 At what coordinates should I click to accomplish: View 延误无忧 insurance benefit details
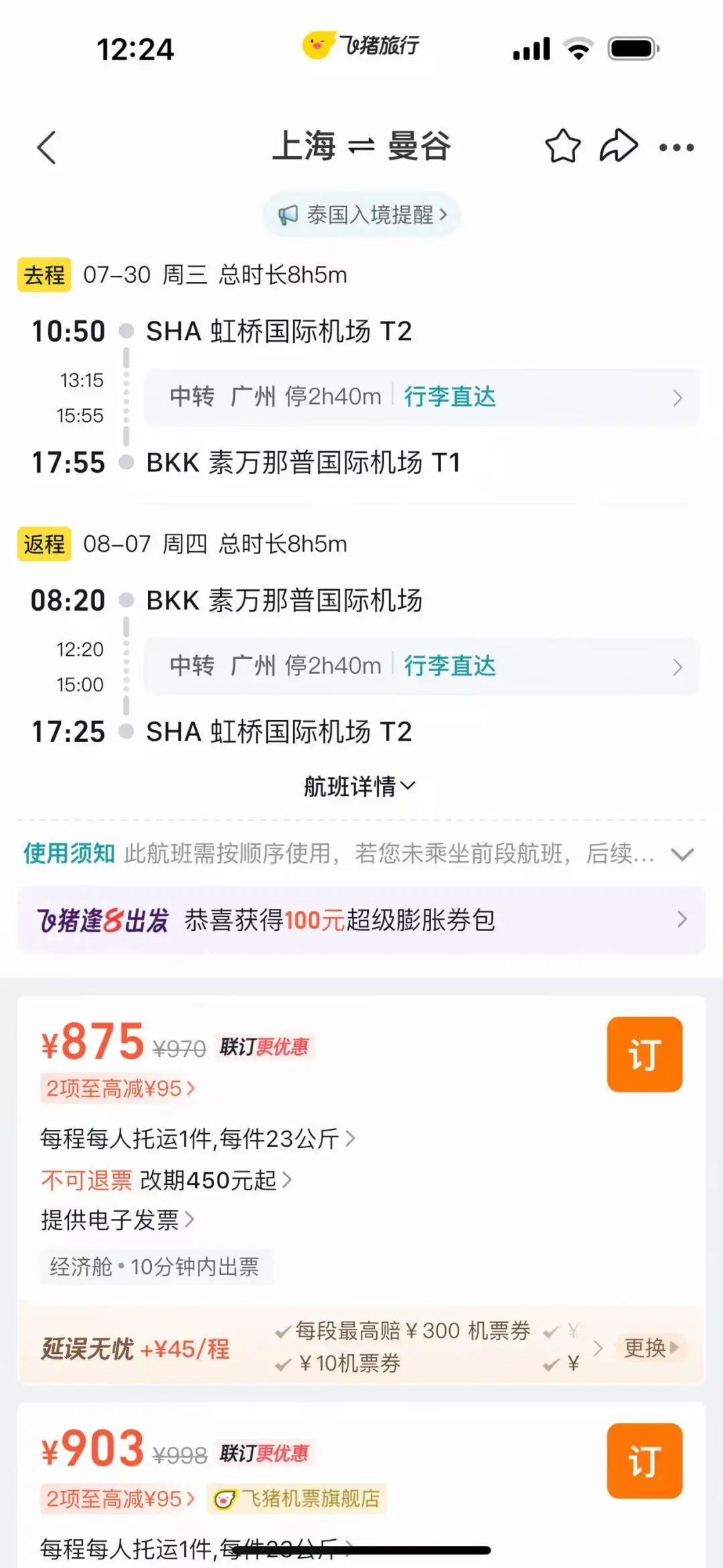coord(438,1347)
